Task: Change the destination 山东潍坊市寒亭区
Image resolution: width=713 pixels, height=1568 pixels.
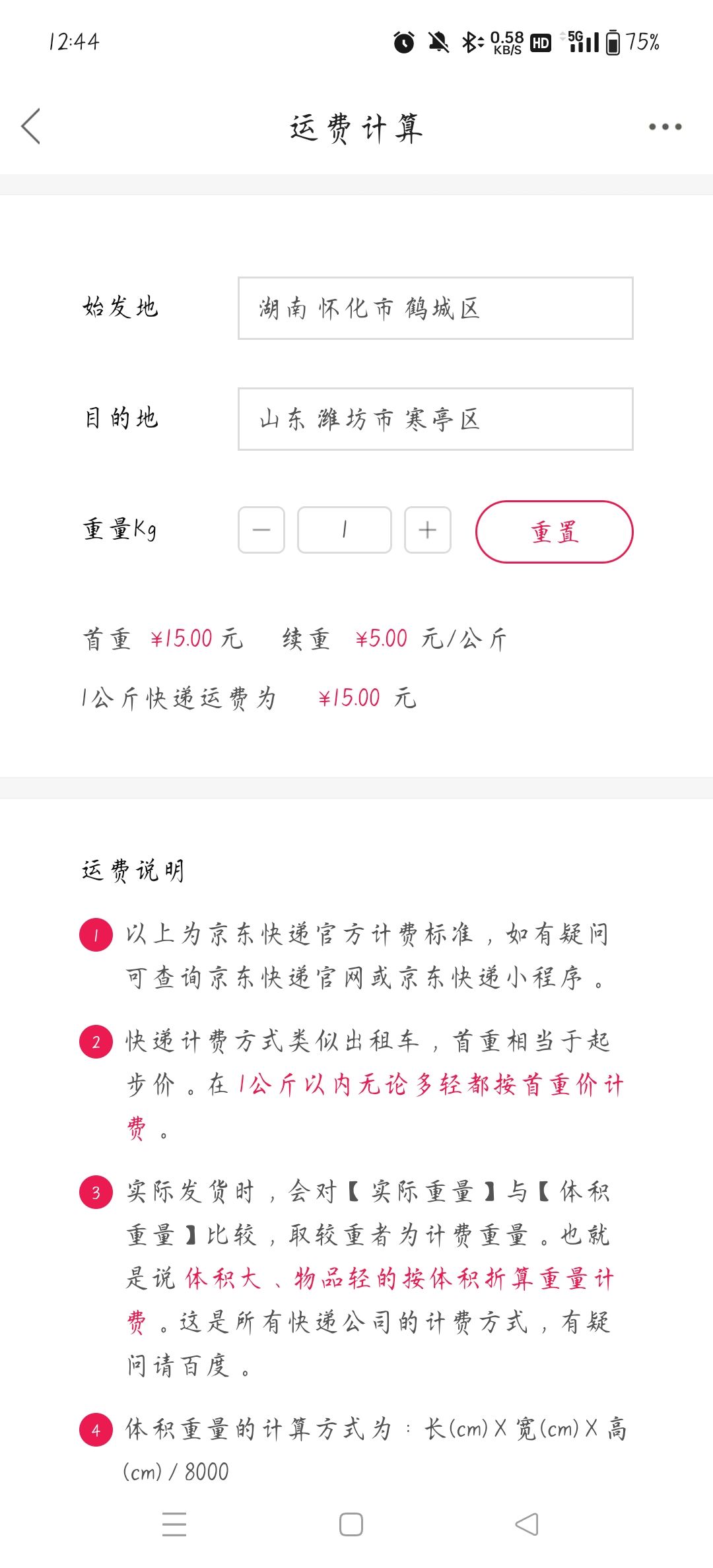Action: click(x=436, y=419)
